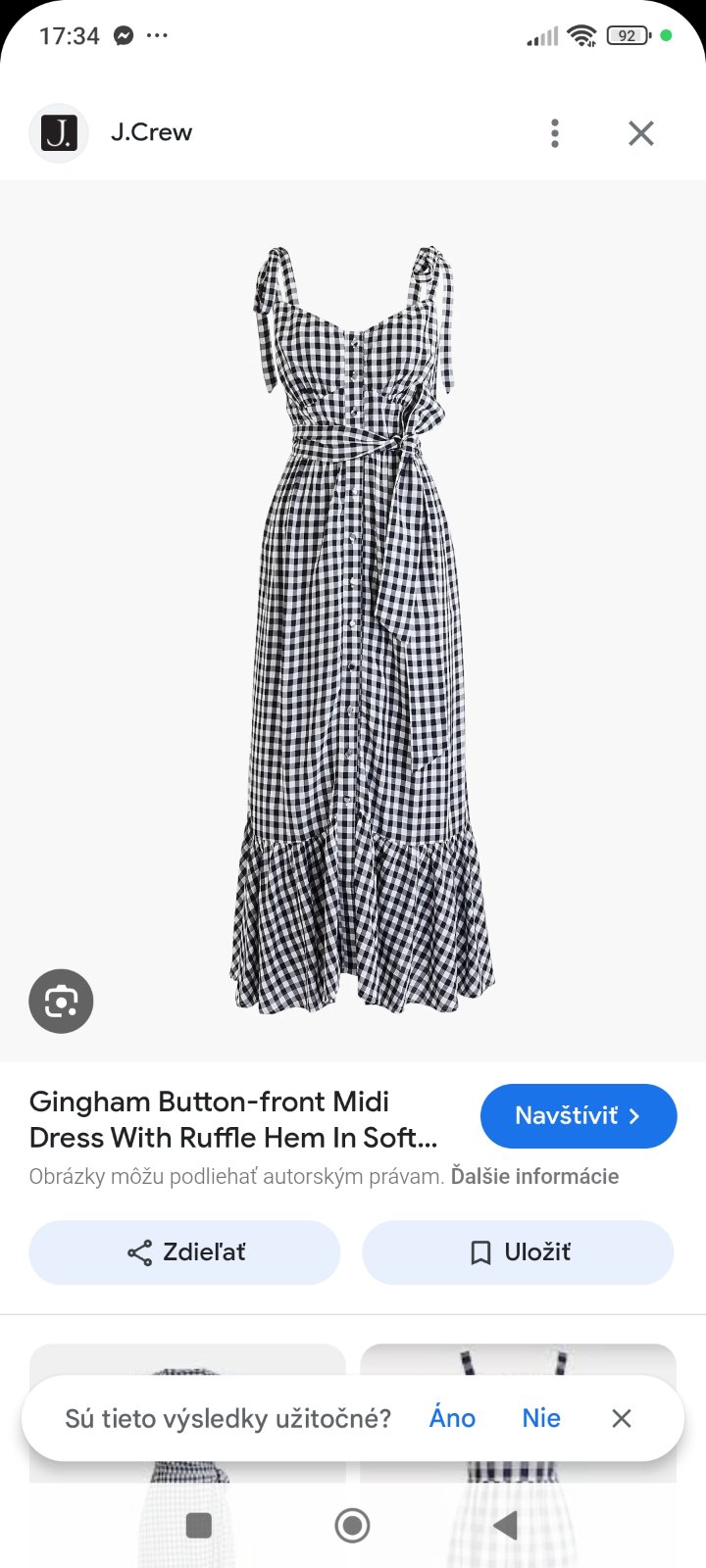
Task: Share the dress via Zdieľať
Action: [184, 1252]
